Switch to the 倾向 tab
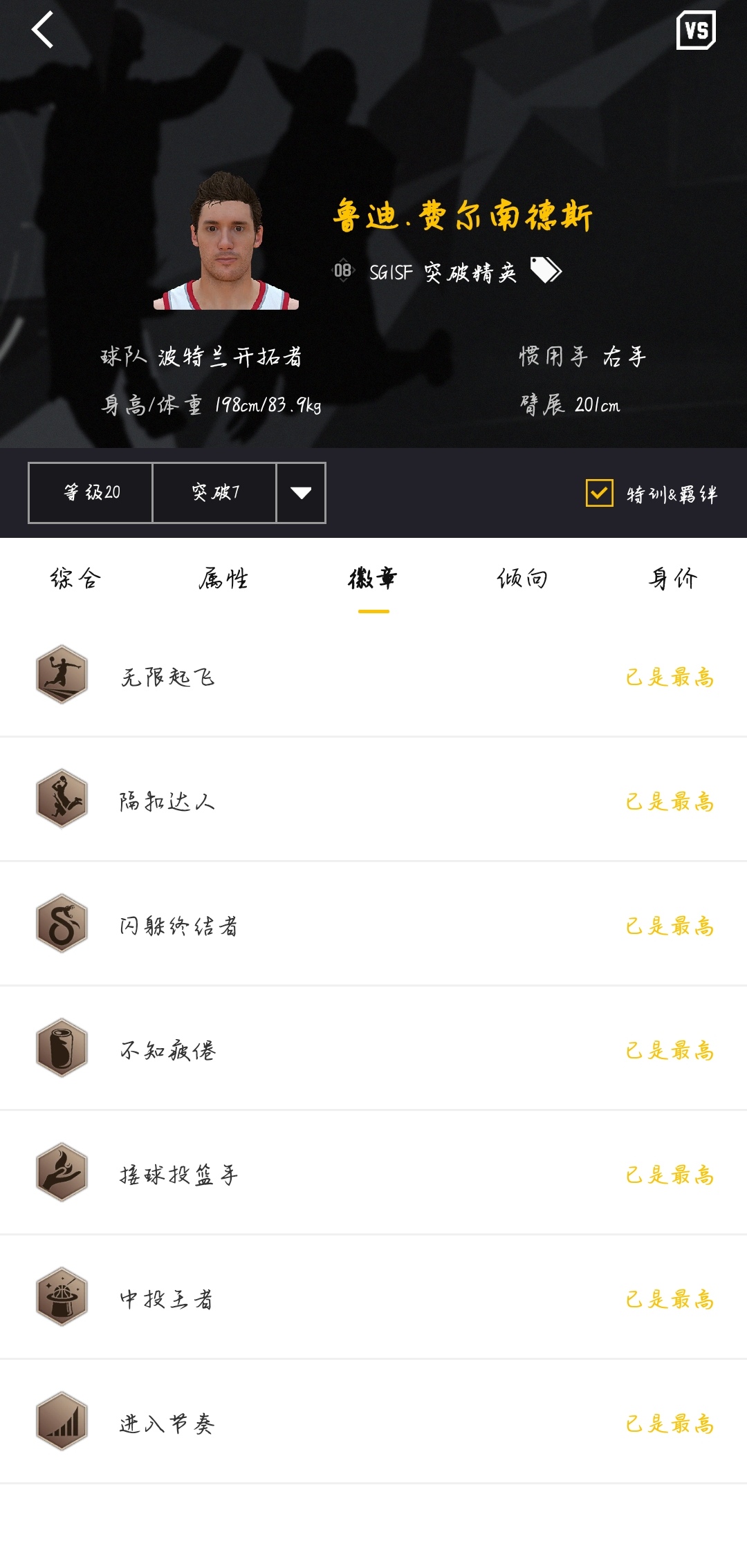 (x=522, y=579)
